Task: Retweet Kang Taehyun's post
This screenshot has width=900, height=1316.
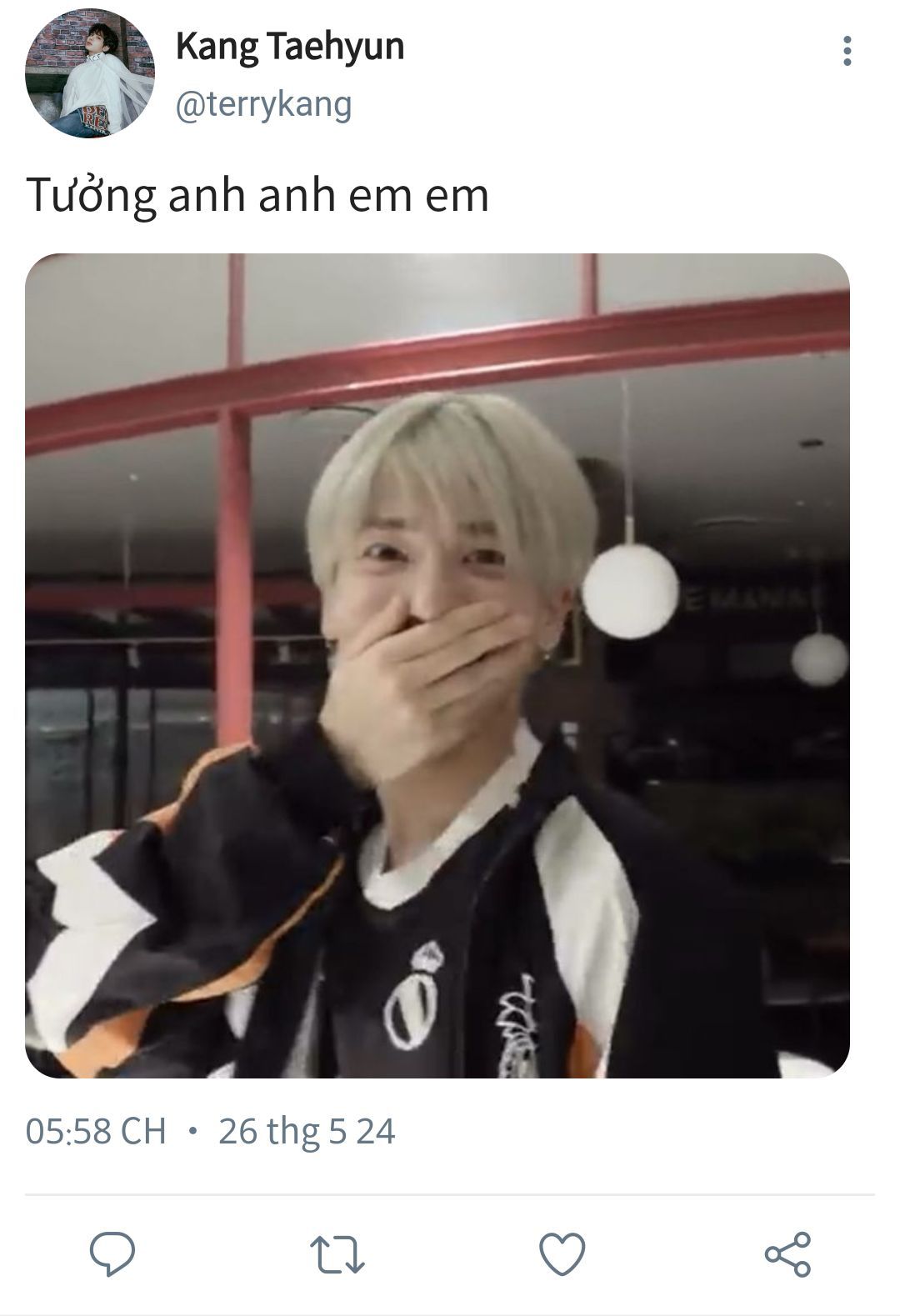Action: click(337, 1254)
